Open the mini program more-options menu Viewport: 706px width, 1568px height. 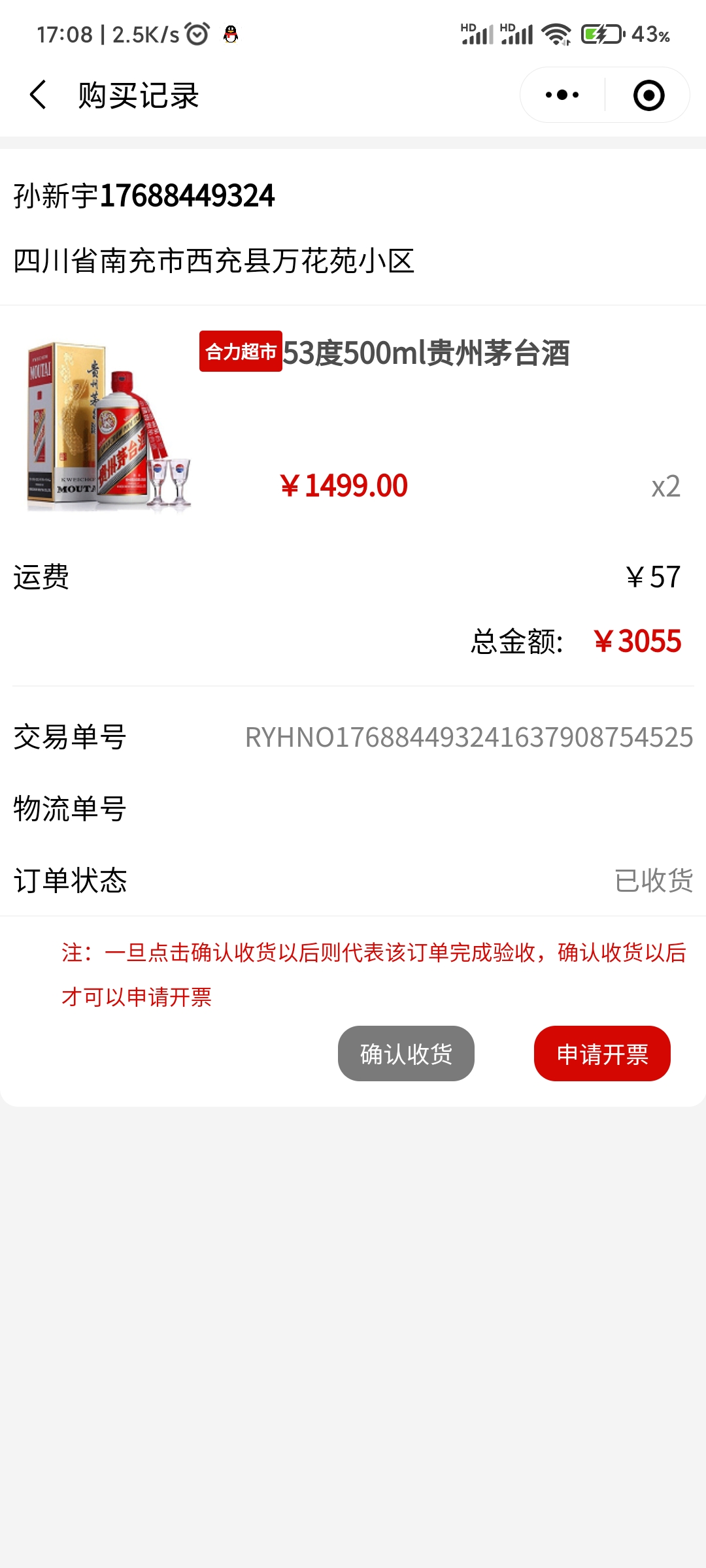tap(562, 95)
